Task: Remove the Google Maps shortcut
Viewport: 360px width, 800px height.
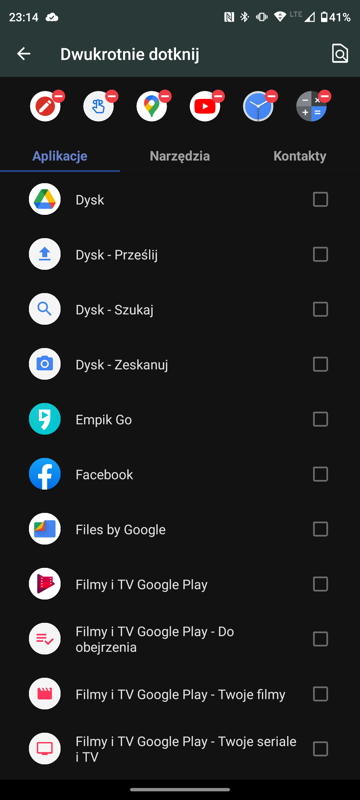Action: [165, 96]
